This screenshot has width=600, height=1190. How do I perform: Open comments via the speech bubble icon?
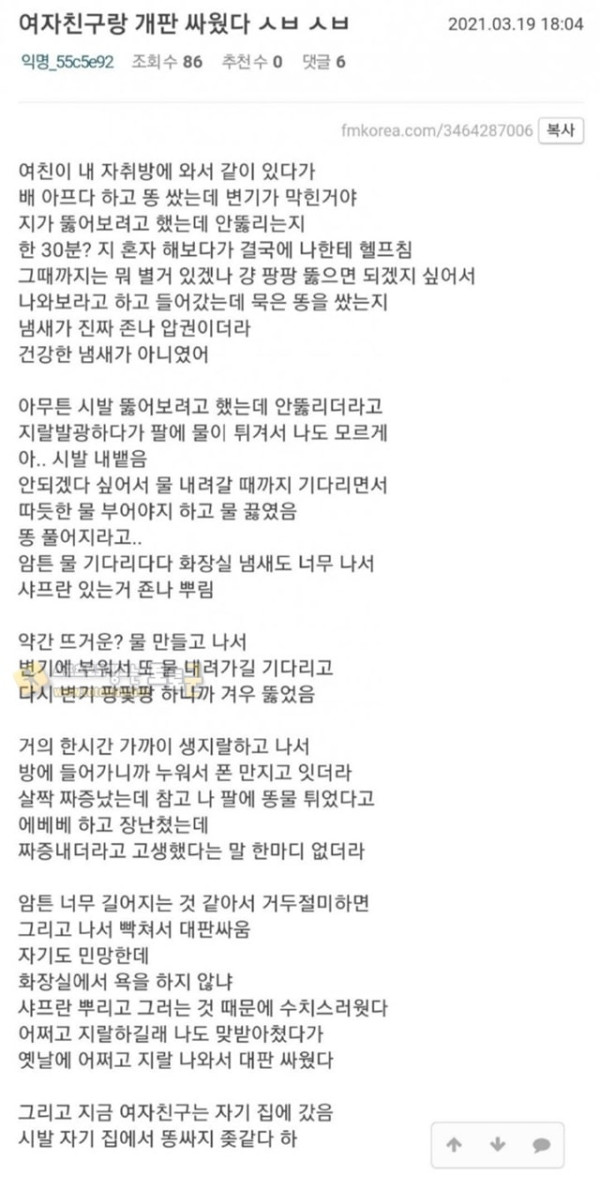(x=541, y=1145)
